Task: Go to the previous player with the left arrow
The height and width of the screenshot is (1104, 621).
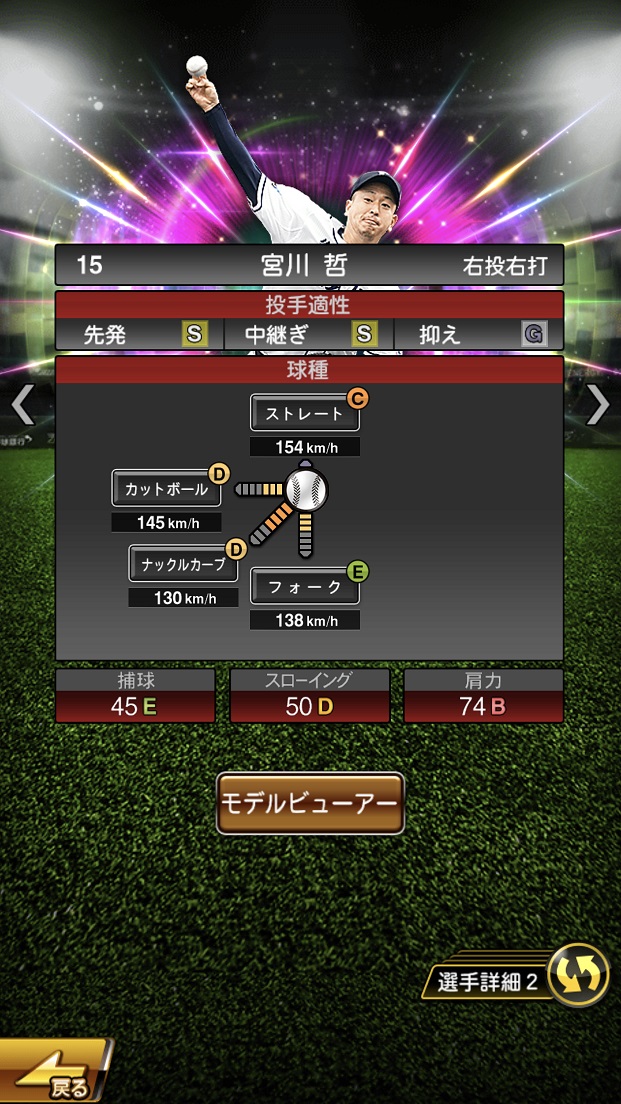Action: click(x=23, y=405)
